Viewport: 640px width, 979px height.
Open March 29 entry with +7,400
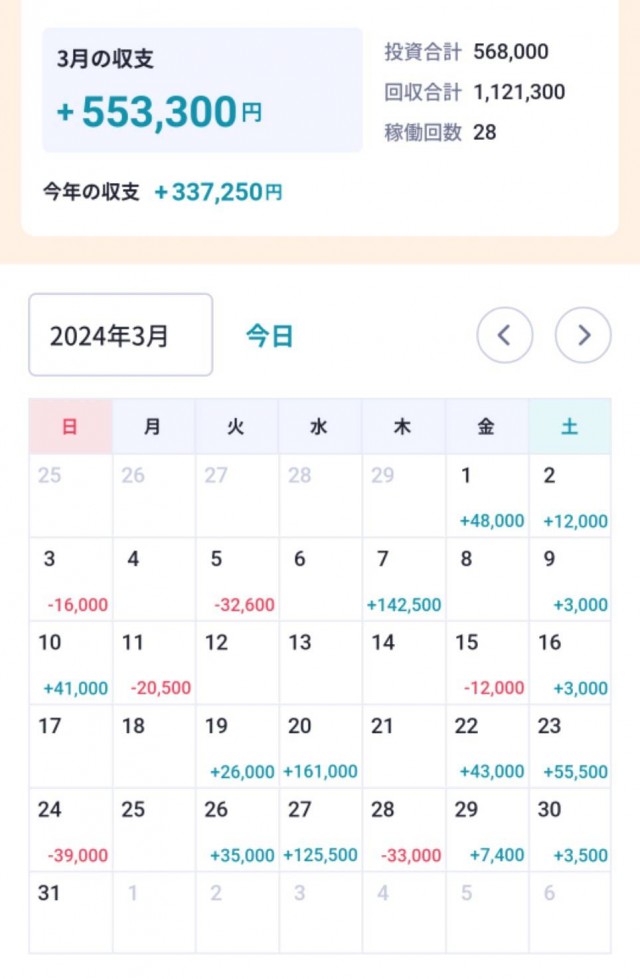click(x=487, y=831)
